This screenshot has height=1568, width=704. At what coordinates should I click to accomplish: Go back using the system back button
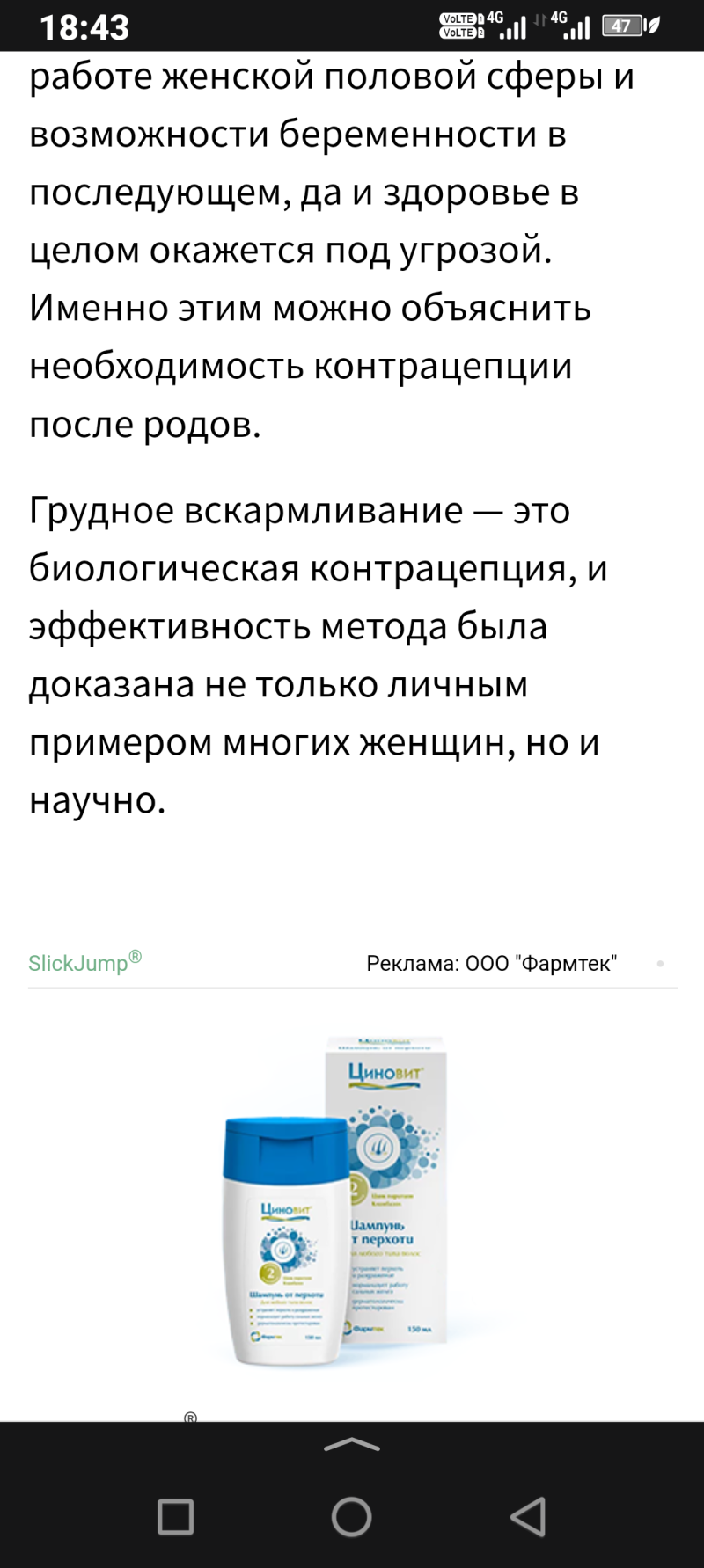click(528, 1517)
